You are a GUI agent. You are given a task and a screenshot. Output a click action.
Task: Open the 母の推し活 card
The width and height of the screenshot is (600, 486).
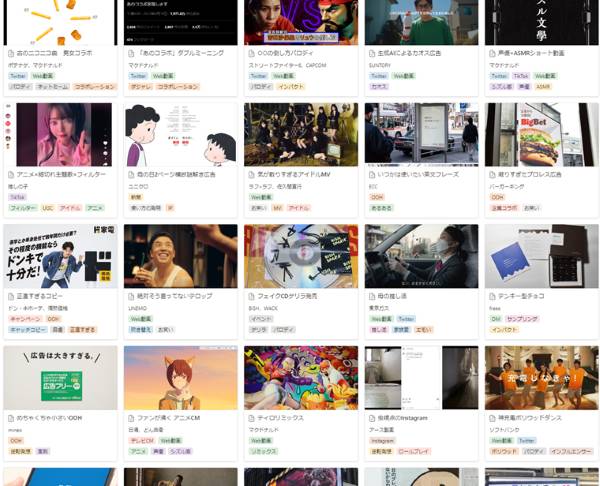(x=396, y=296)
